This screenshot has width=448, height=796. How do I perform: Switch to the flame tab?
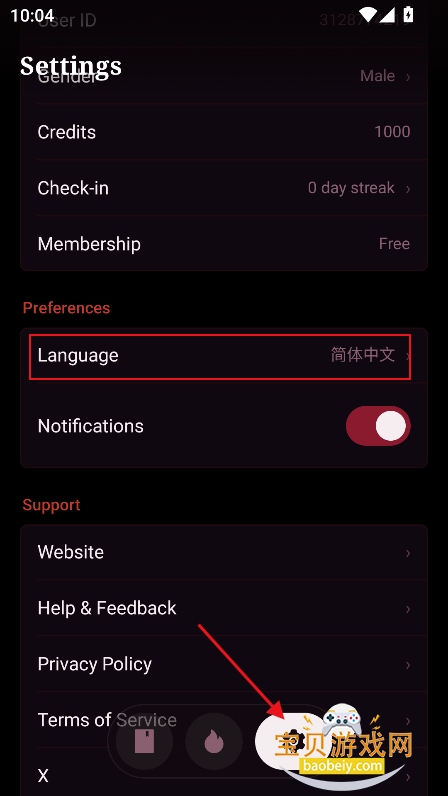[x=214, y=741]
